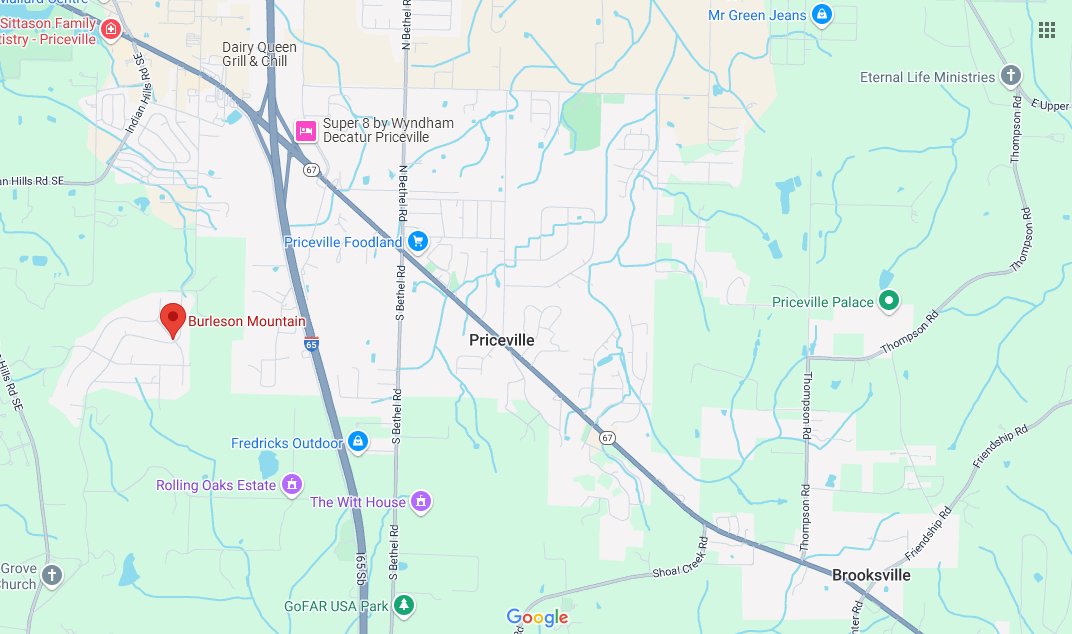Select GoFAR USA Park marker
This screenshot has width=1072, height=634.
point(403,605)
